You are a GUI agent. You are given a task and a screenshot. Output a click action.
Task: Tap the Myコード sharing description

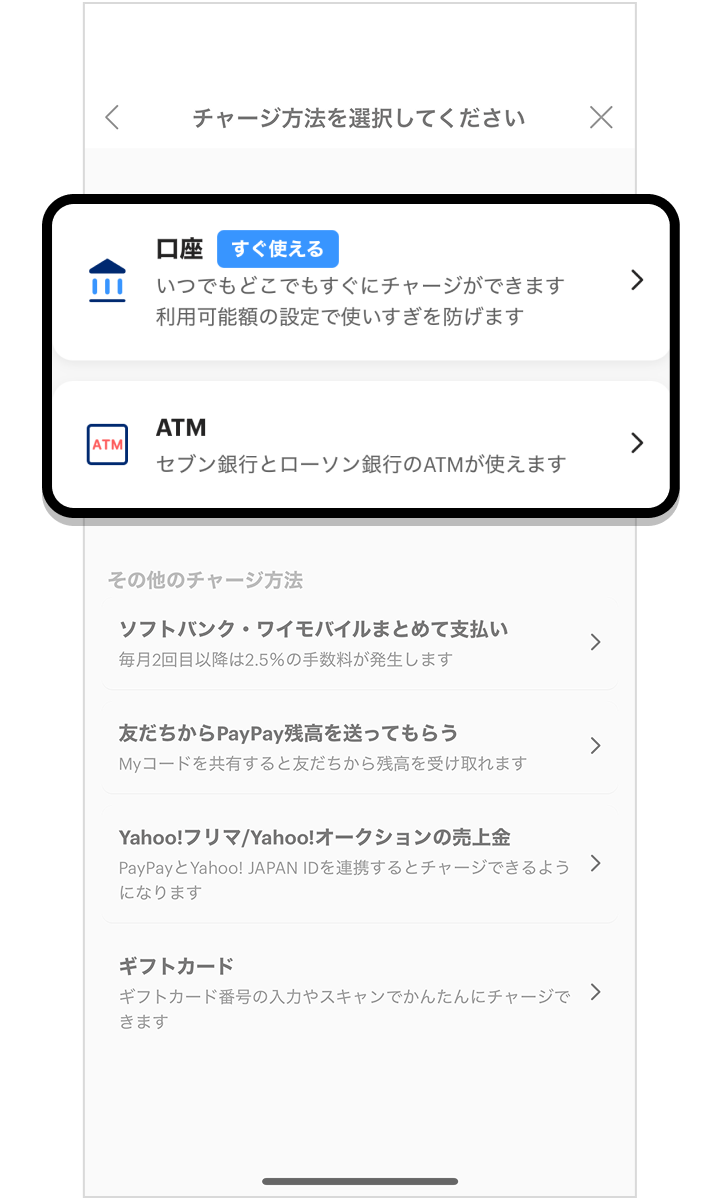point(320,764)
